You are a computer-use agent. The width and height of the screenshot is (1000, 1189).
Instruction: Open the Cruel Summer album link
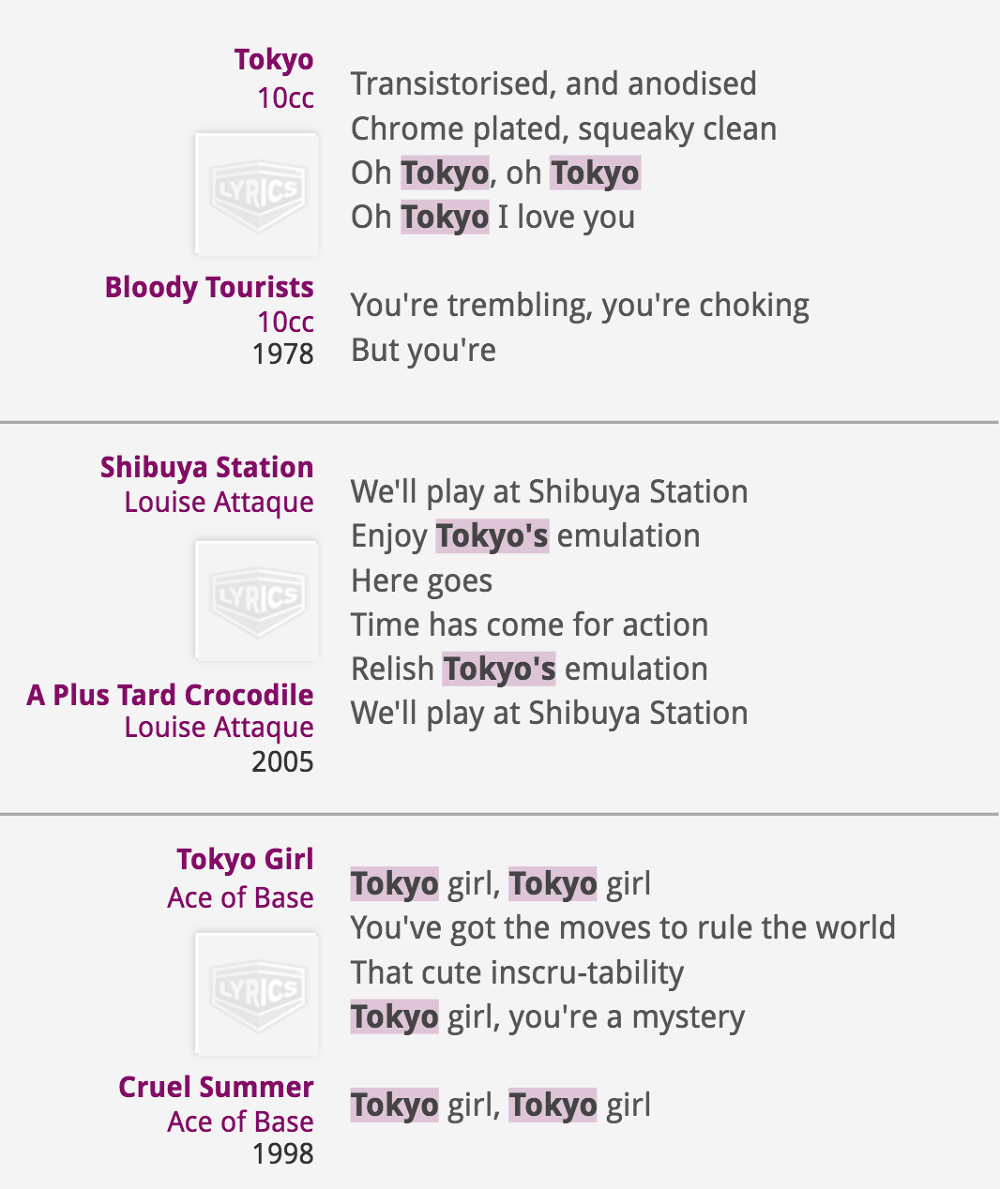tap(216, 1088)
